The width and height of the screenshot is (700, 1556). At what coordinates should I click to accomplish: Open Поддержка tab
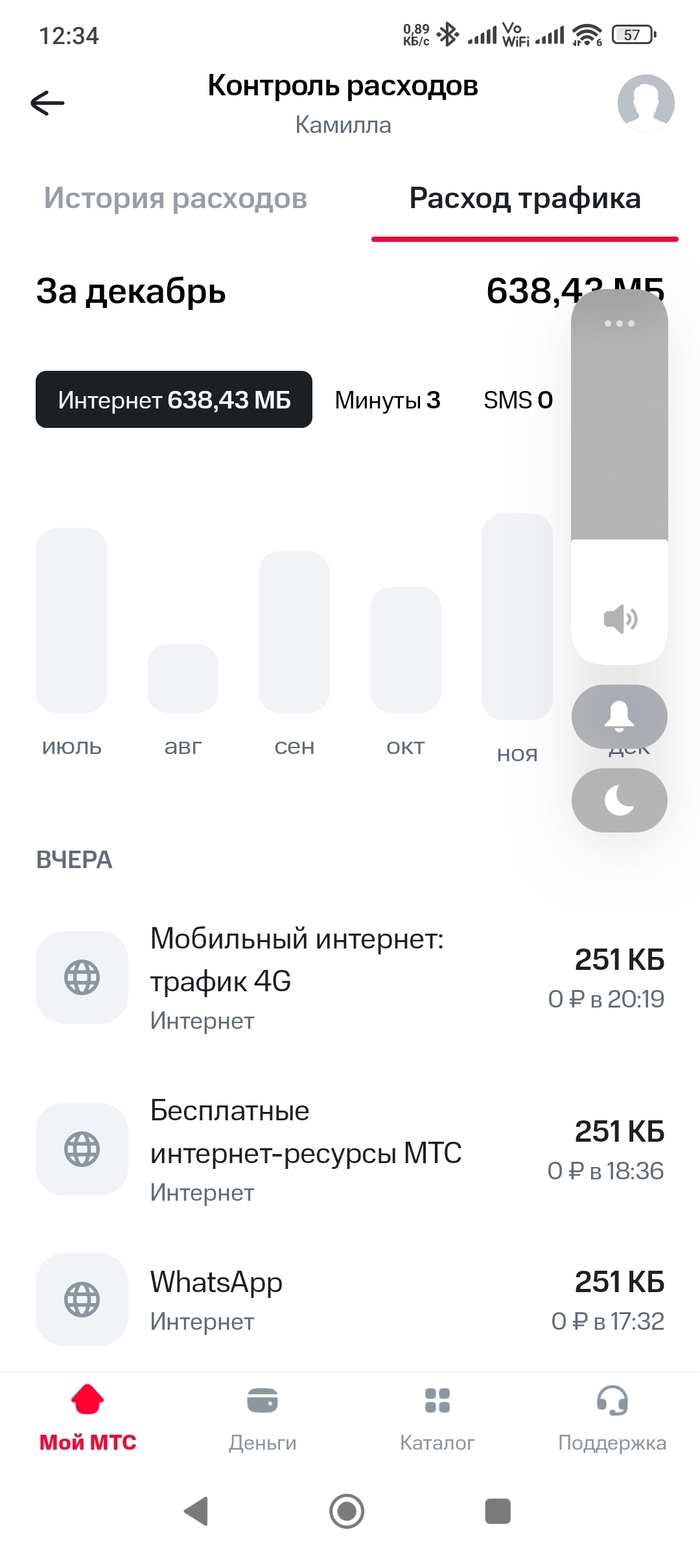(x=611, y=1418)
